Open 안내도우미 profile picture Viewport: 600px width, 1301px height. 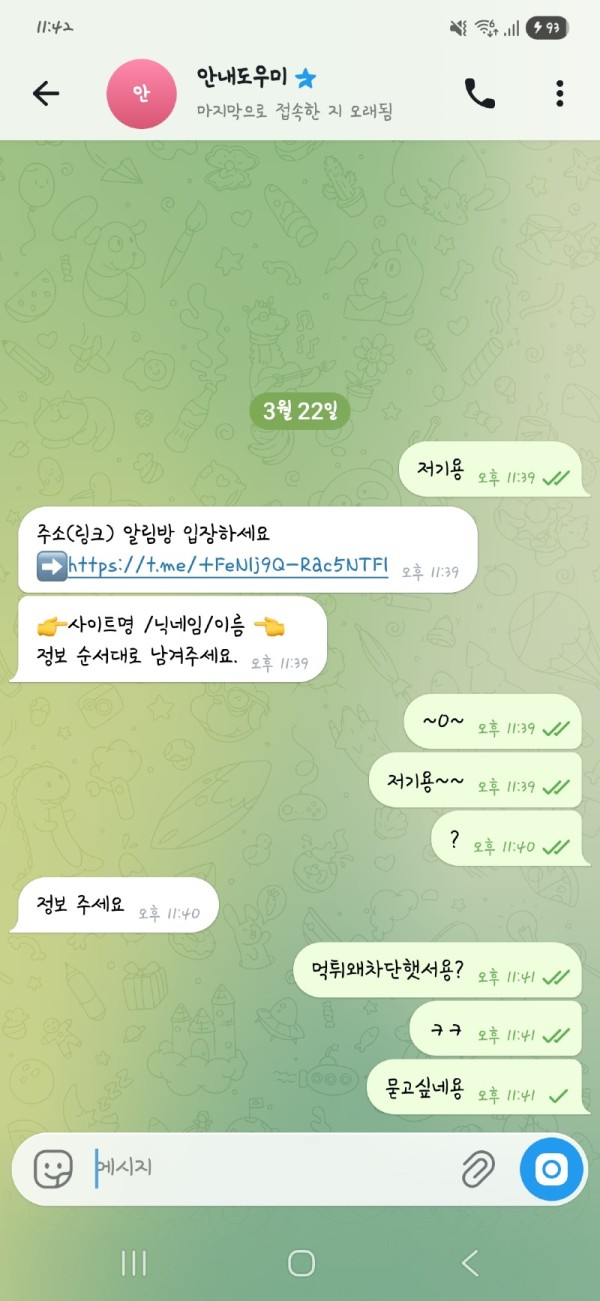pyautogui.click(x=141, y=94)
